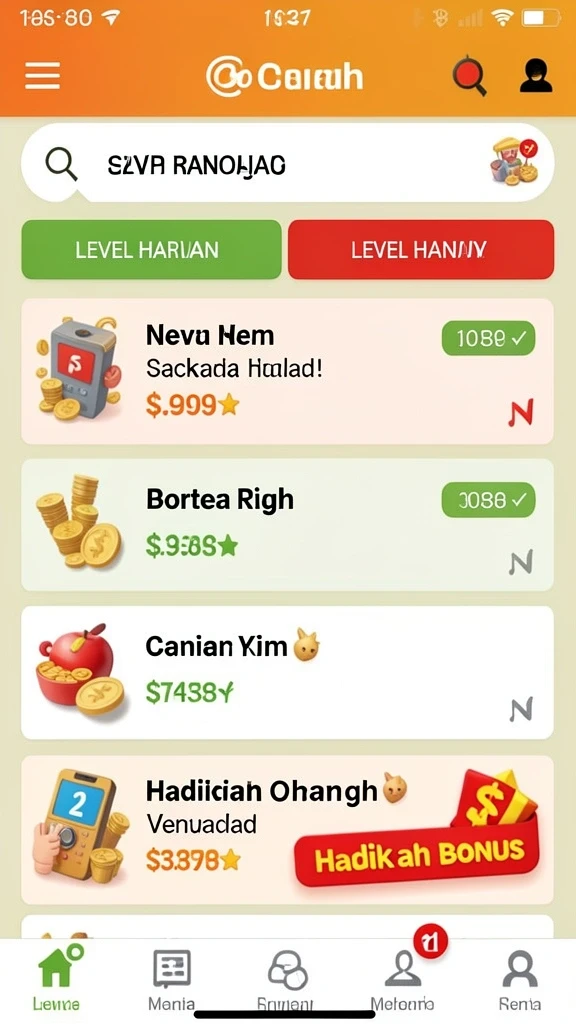Open the hamburger menu

click(x=42, y=75)
